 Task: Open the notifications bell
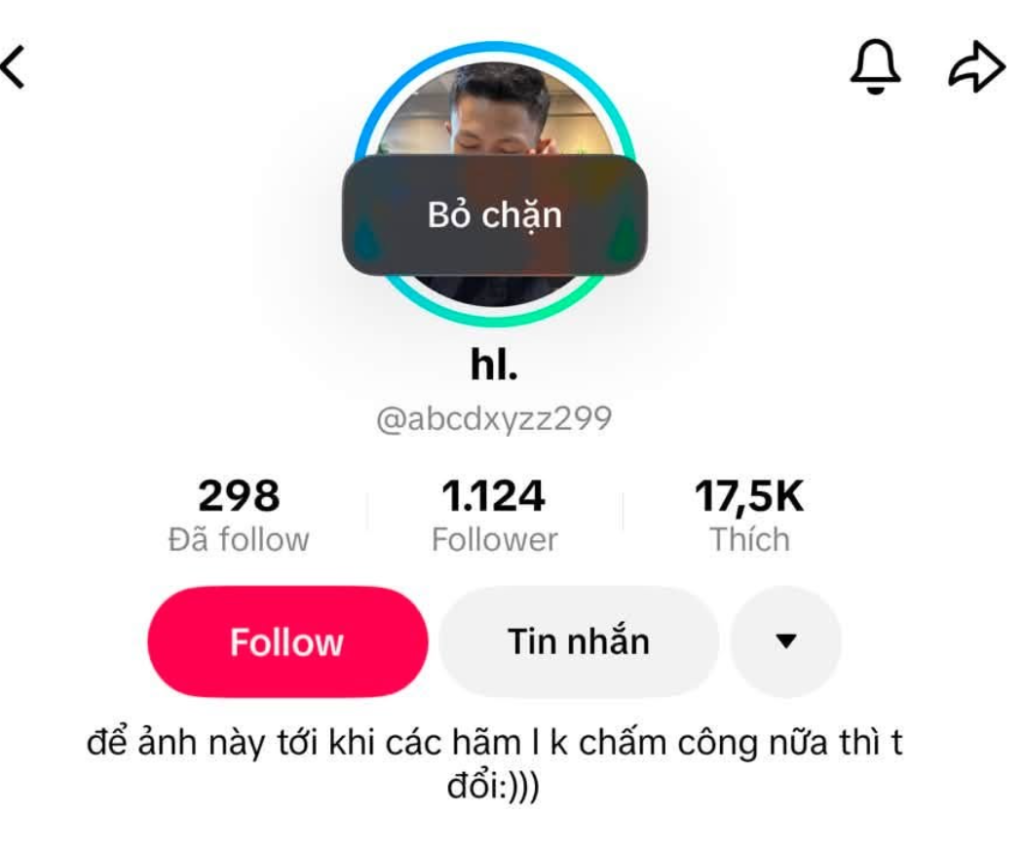point(875,67)
